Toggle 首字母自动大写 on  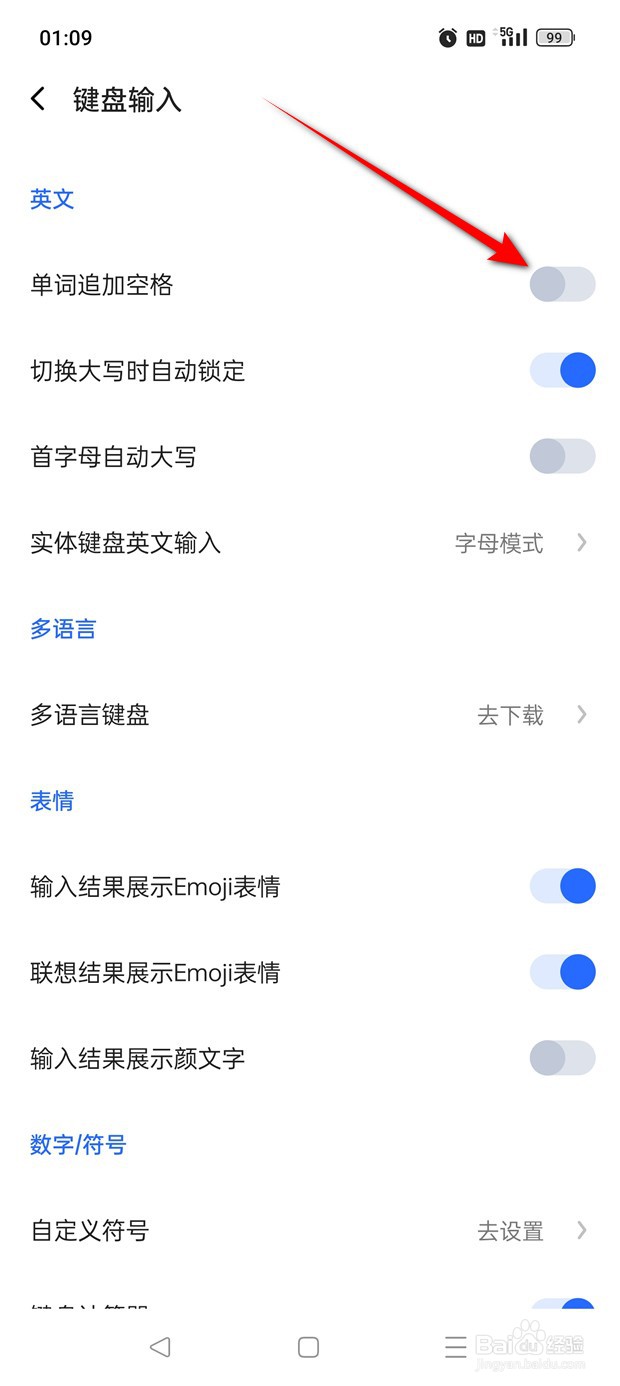pyautogui.click(x=562, y=457)
